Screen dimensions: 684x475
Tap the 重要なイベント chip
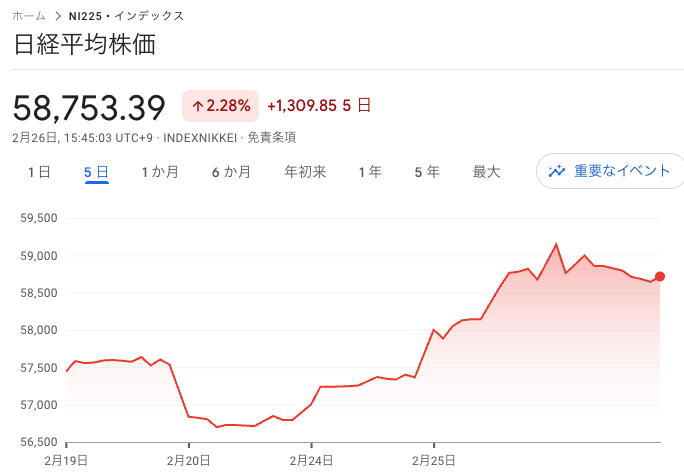click(611, 171)
